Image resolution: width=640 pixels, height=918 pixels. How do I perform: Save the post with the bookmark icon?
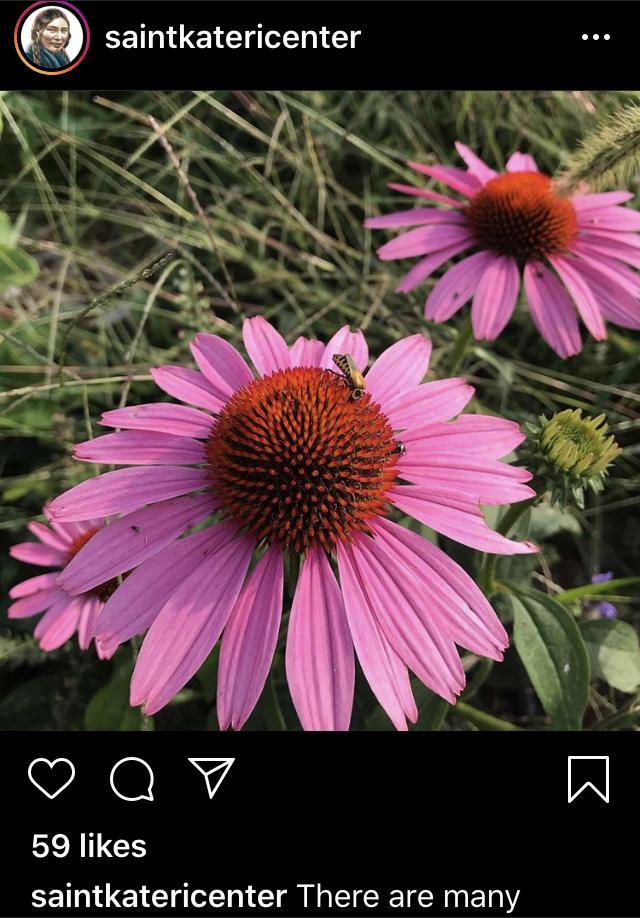coord(588,778)
